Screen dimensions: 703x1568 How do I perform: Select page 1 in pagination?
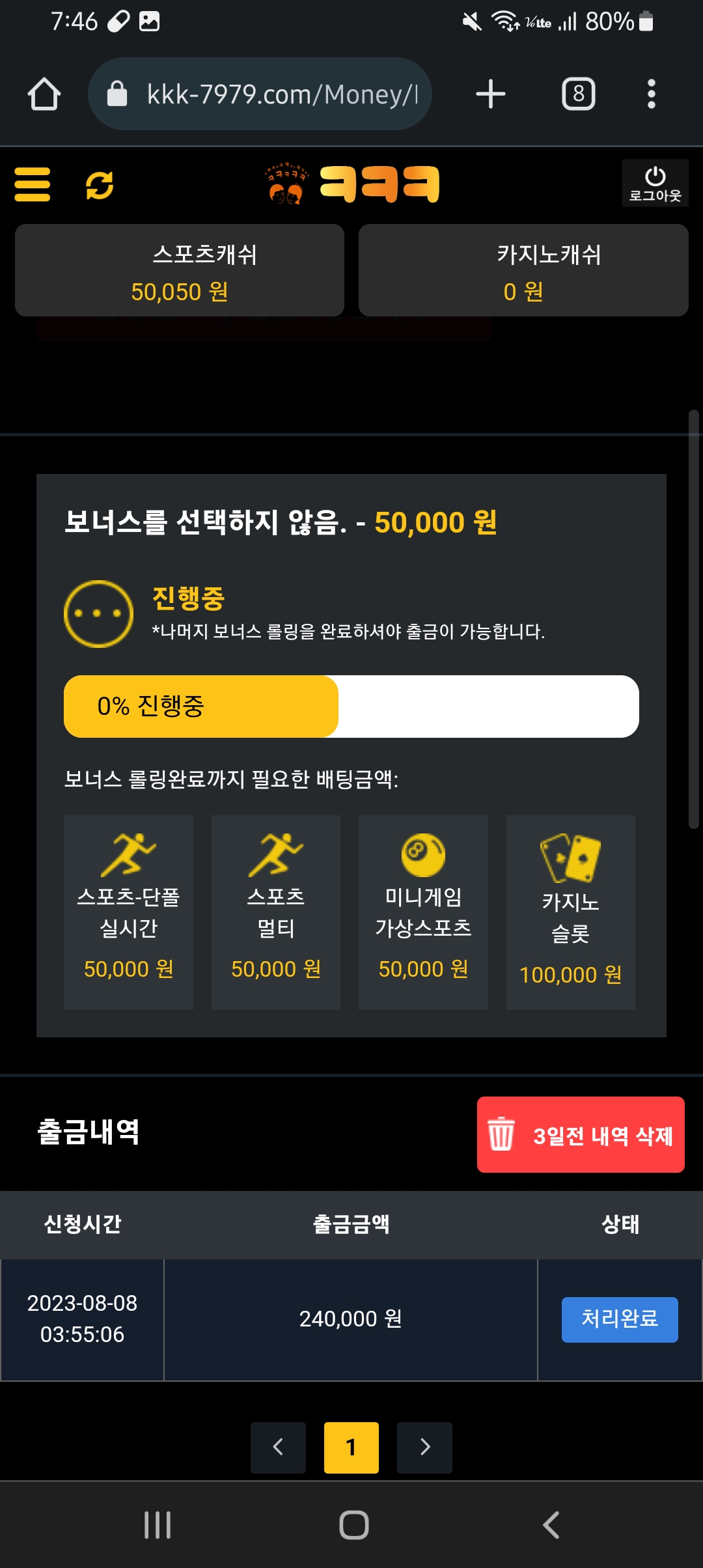[x=351, y=1448]
